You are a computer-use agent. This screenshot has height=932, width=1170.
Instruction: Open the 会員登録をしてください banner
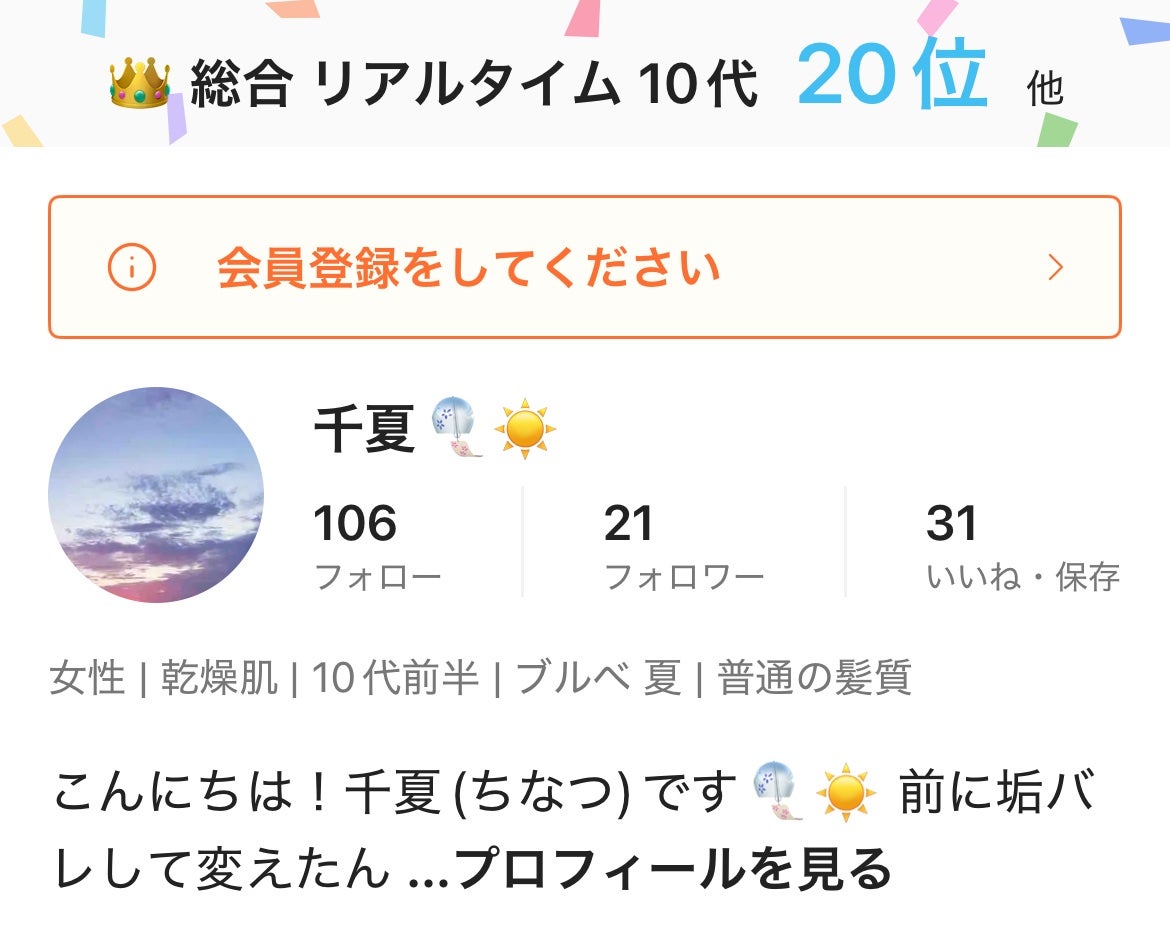tap(584, 268)
